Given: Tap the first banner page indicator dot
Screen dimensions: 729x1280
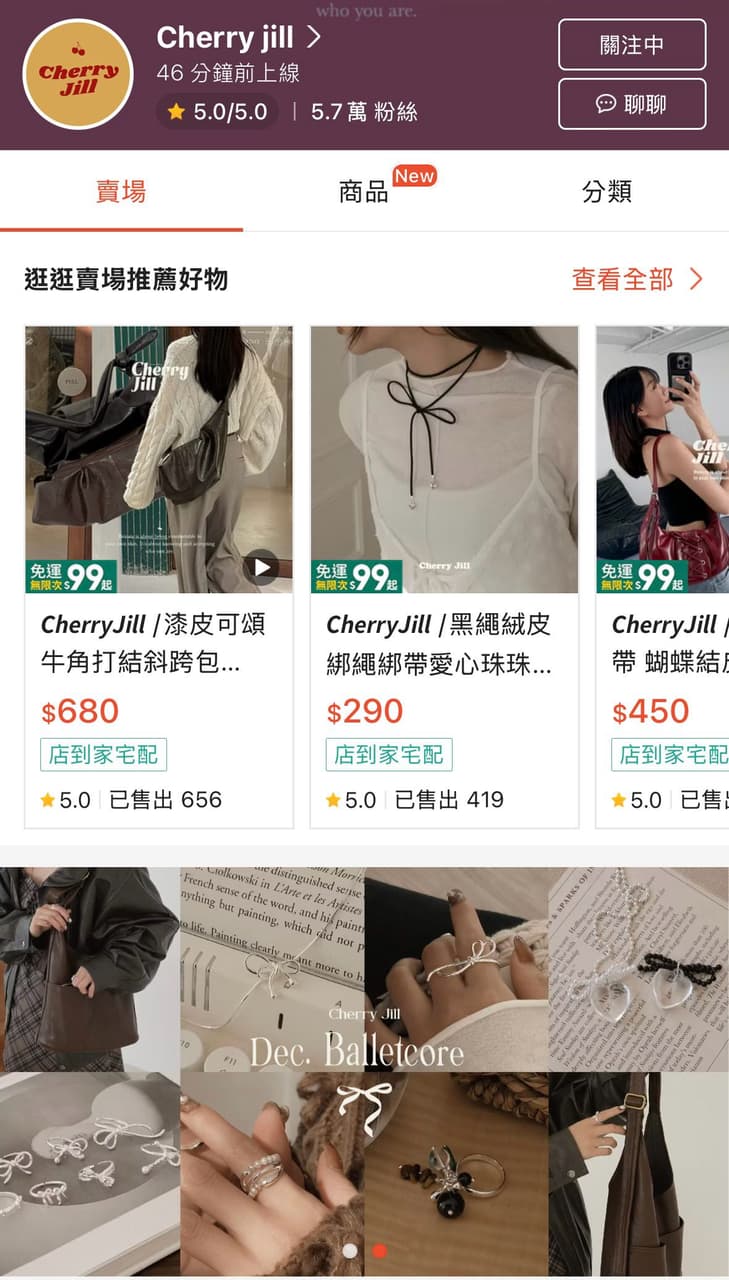Looking at the screenshot, I should pos(350,1250).
